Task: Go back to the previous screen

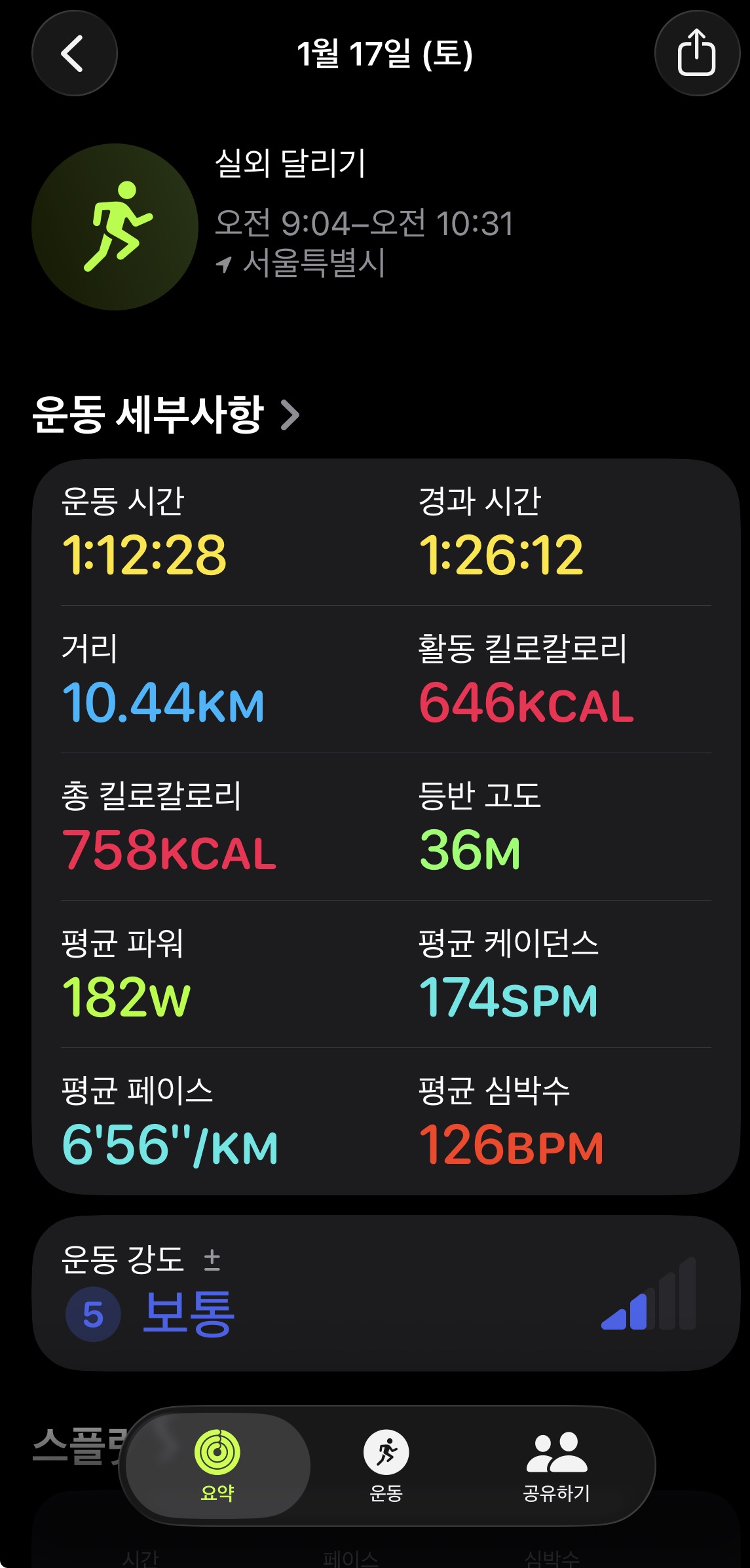Action: [74, 53]
